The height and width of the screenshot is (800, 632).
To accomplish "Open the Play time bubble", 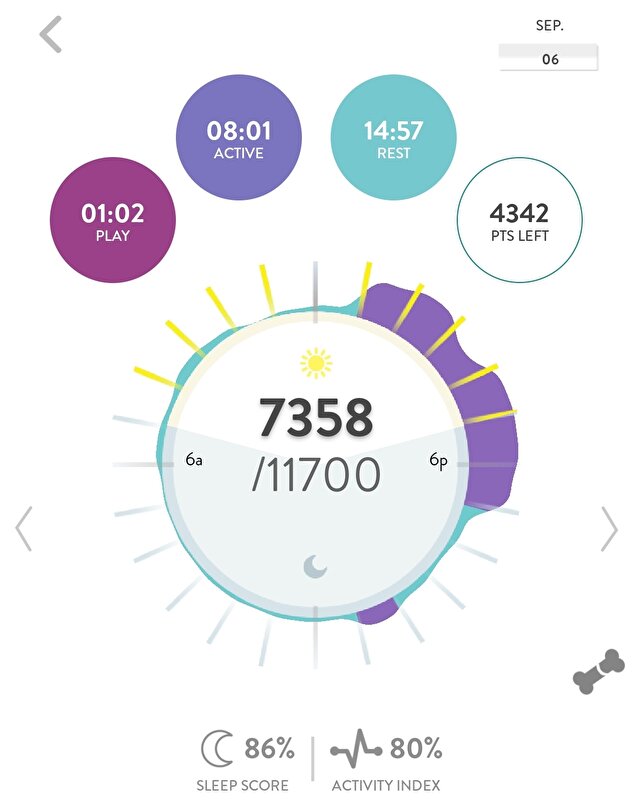I will click(113, 222).
